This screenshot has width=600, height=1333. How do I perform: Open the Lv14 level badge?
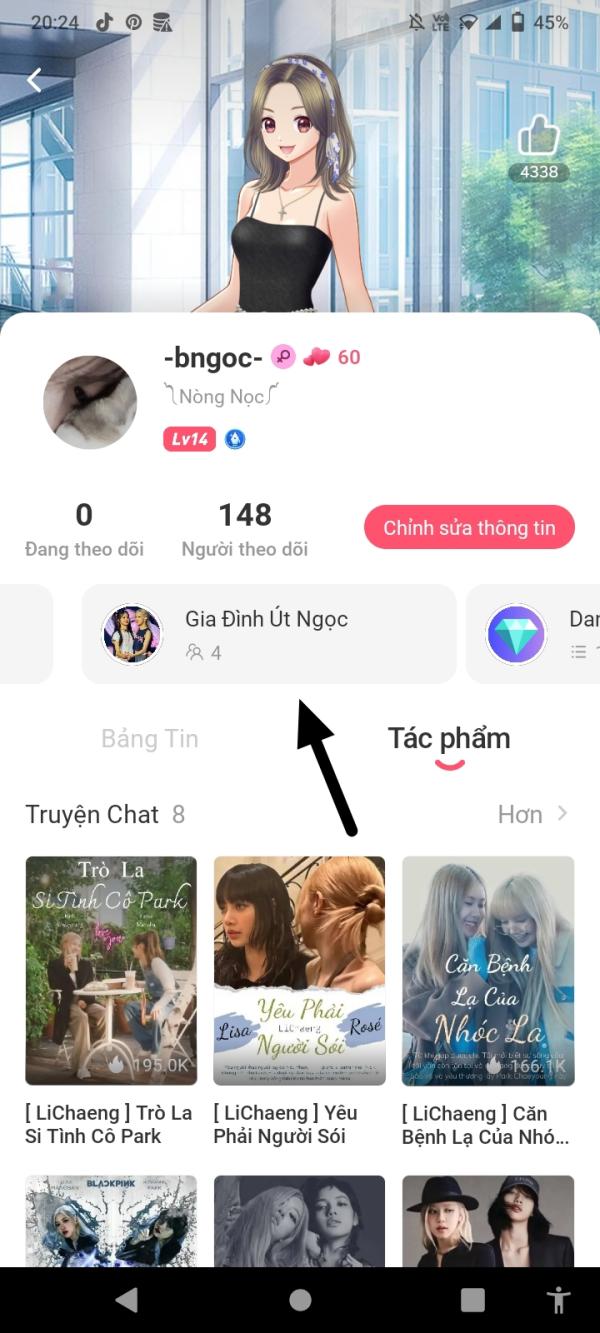click(x=190, y=439)
